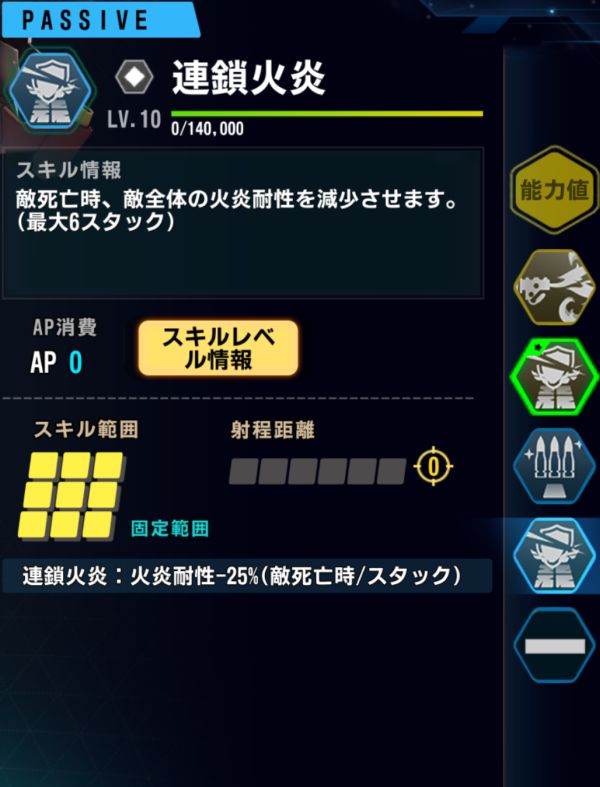Image resolution: width=600 pixels, height=787 pixels.
Task: Open the スキルレベル情報 button
Action: [x=218, y=348]
